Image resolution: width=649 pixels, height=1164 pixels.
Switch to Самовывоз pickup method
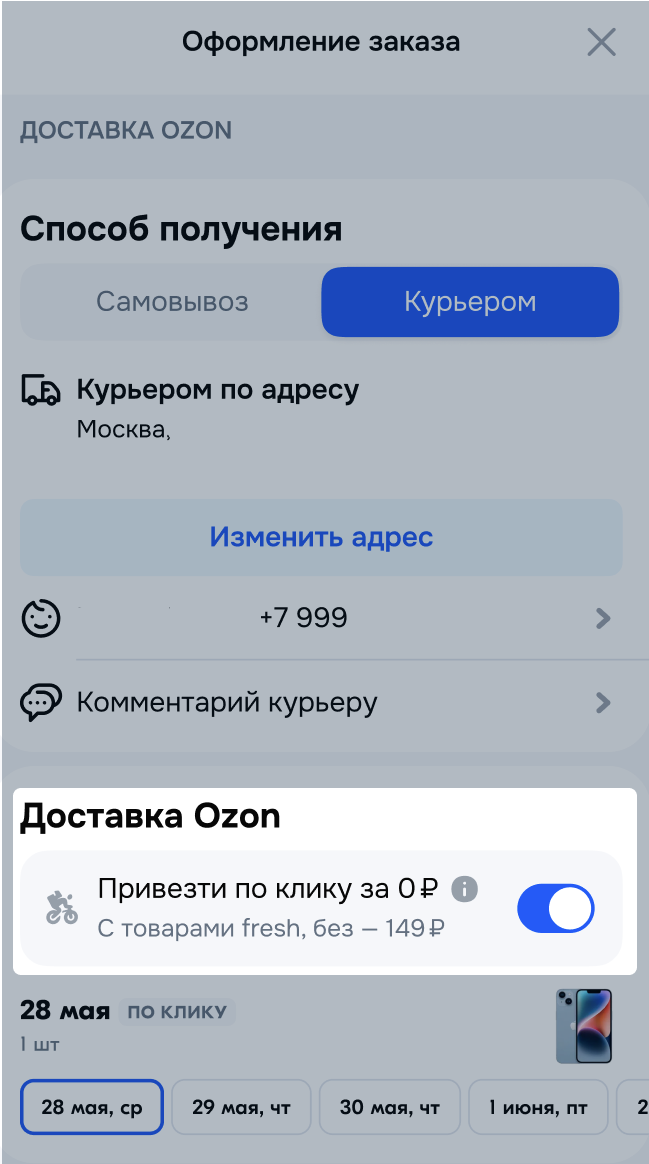point(172,302)
